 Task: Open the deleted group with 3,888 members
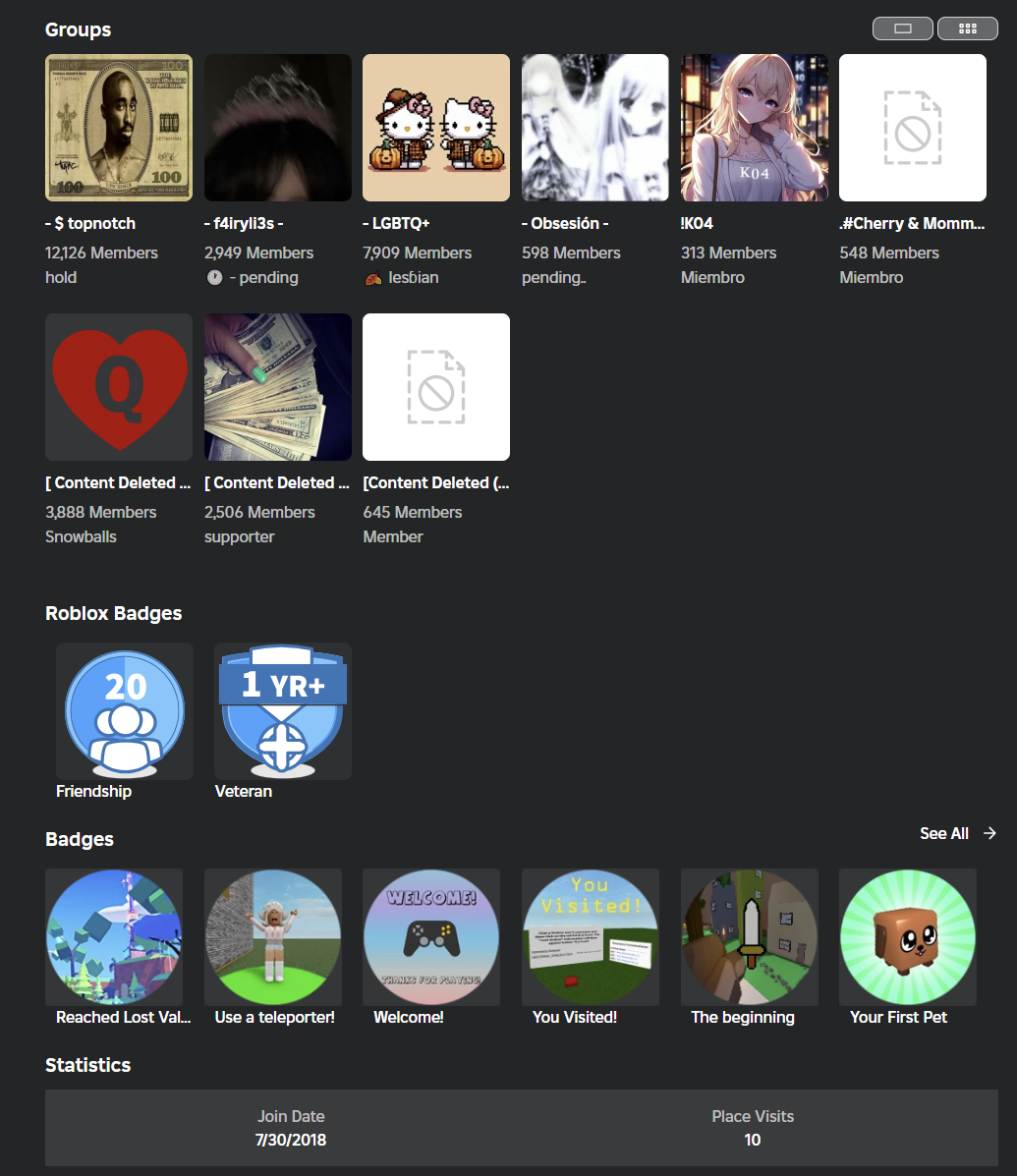tap(119, 387)
